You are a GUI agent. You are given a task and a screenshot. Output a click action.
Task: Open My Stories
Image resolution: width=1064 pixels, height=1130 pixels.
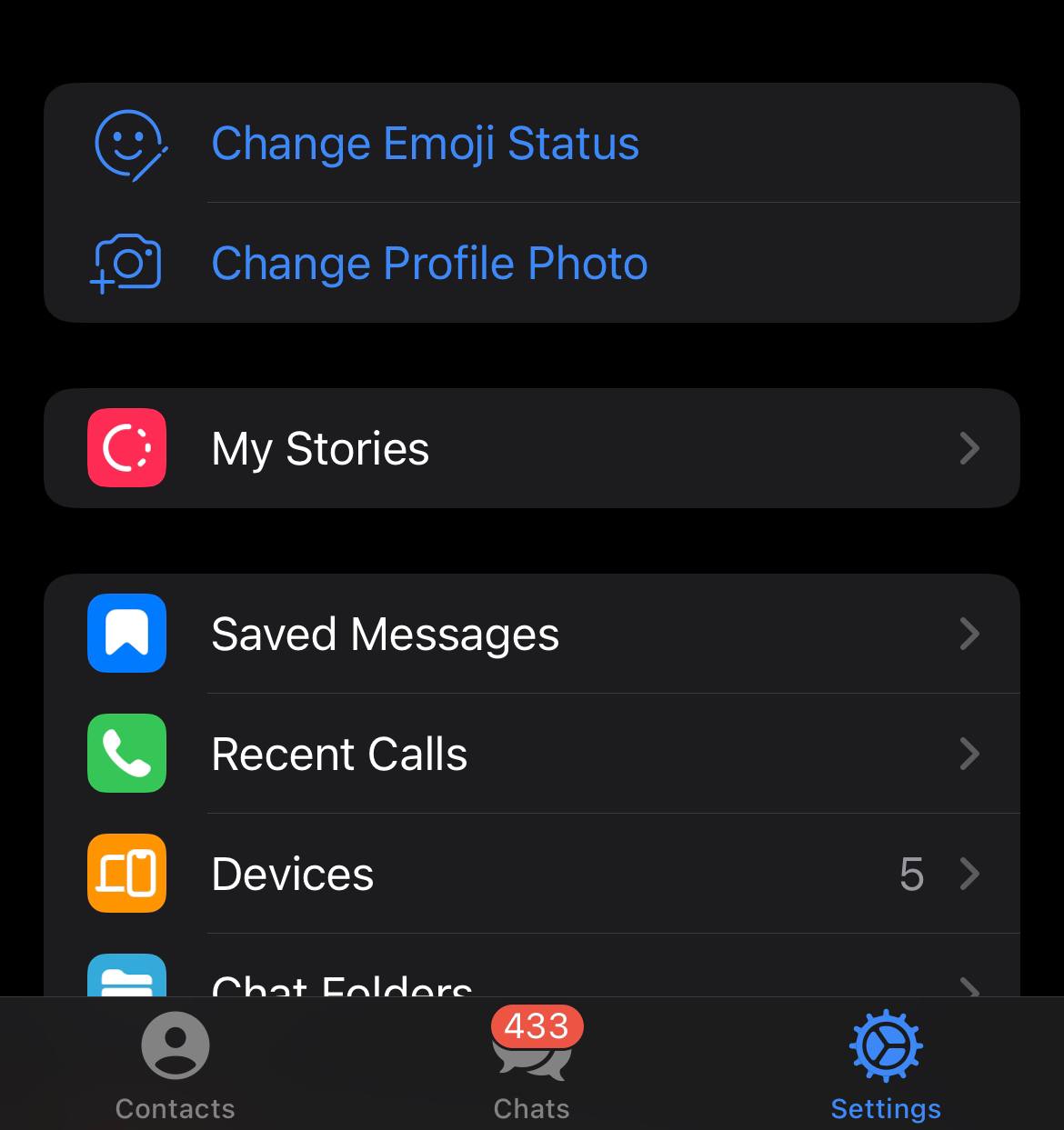pos(531,448)
